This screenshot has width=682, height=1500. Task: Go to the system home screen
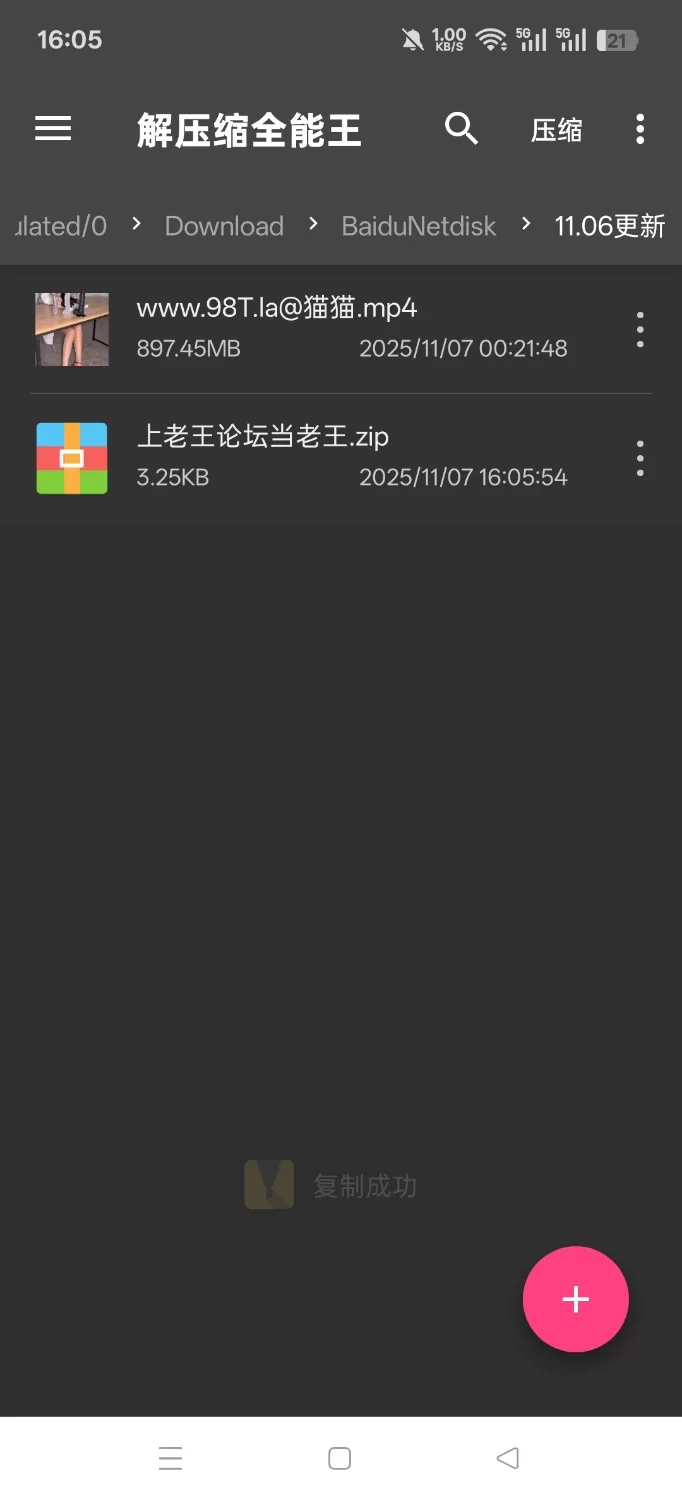click(x=340, y=1458)
